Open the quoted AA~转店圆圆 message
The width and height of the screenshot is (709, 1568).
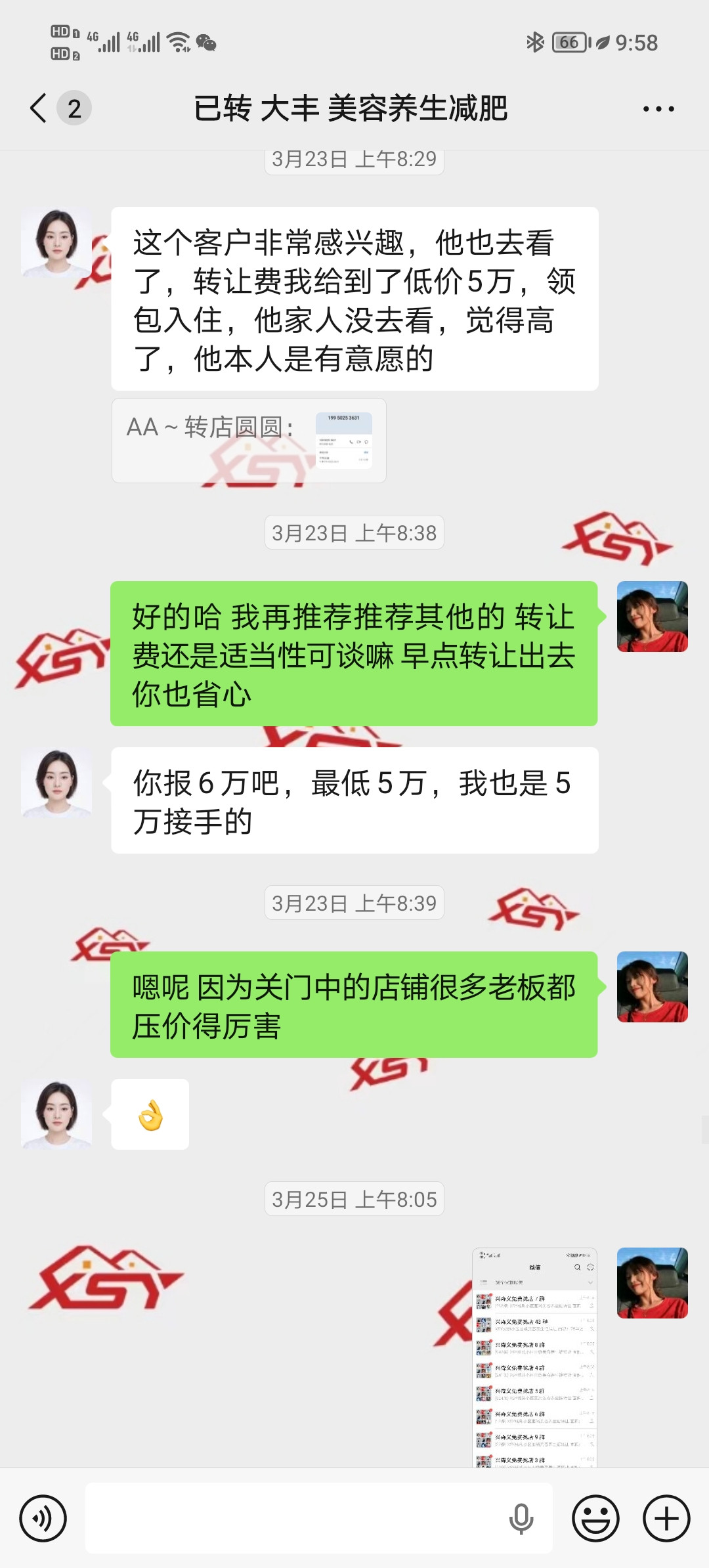(249, 441)
